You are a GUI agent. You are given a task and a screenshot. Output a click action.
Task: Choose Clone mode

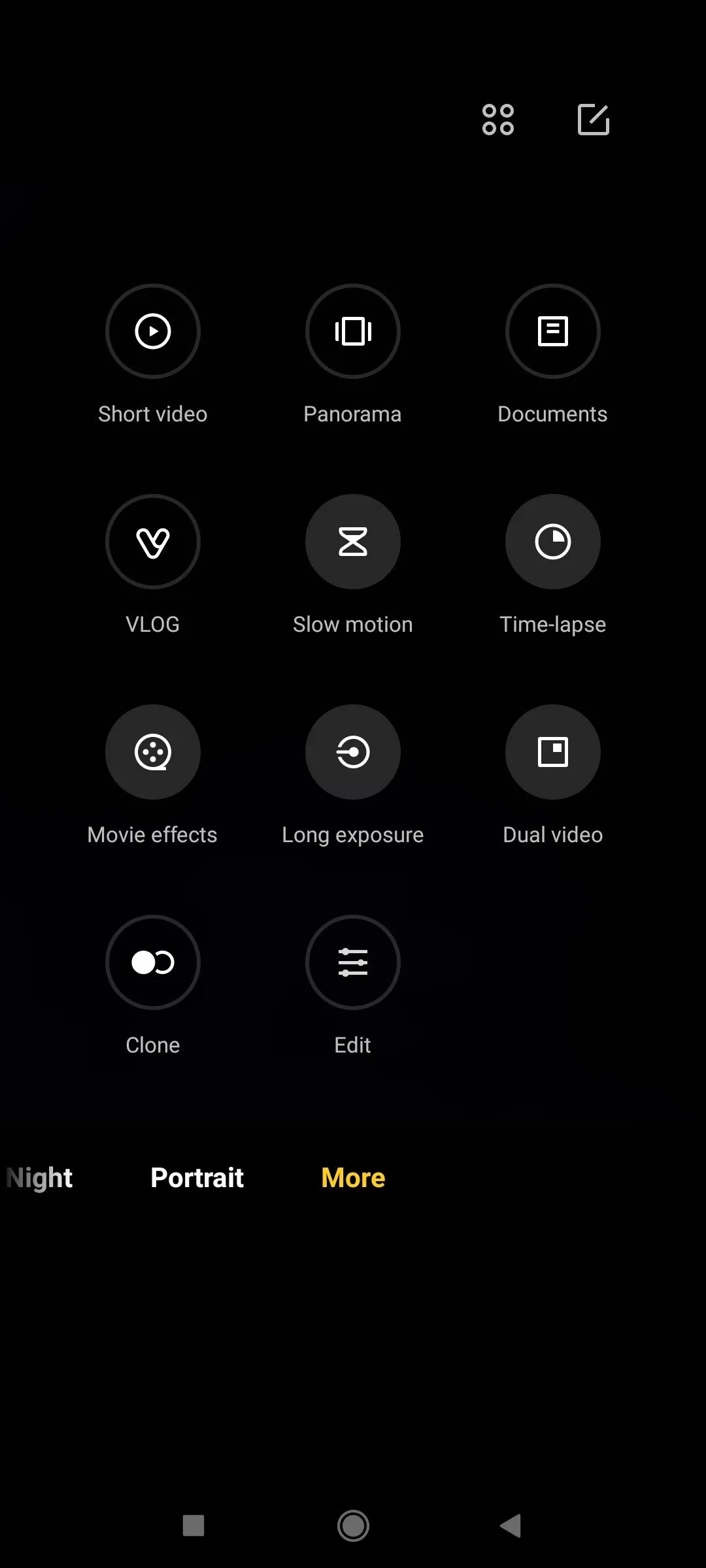coord(153,962)
